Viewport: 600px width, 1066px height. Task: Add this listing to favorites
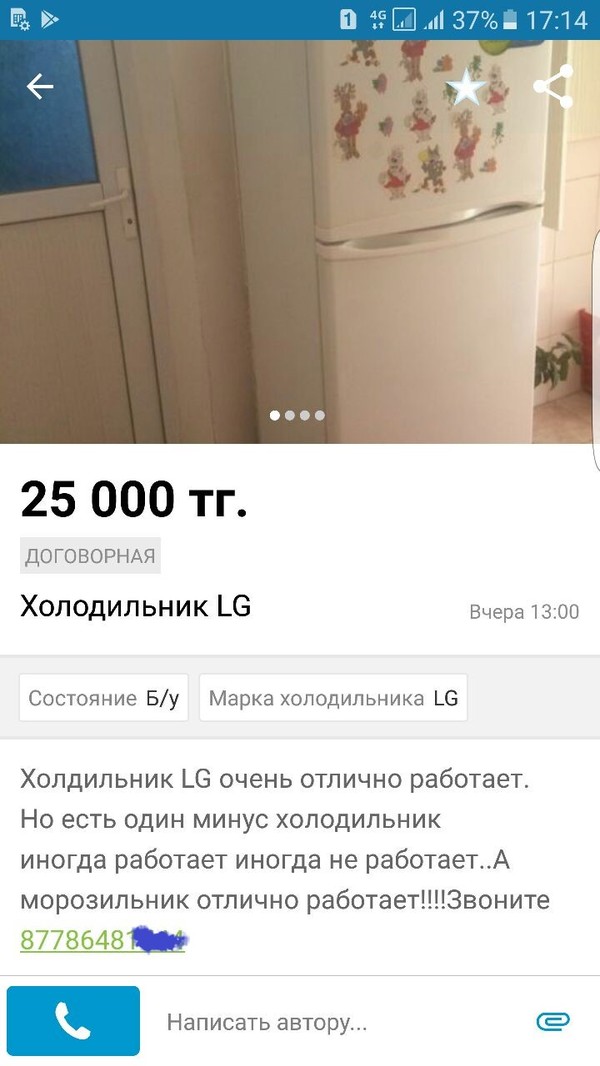(466, 88)
